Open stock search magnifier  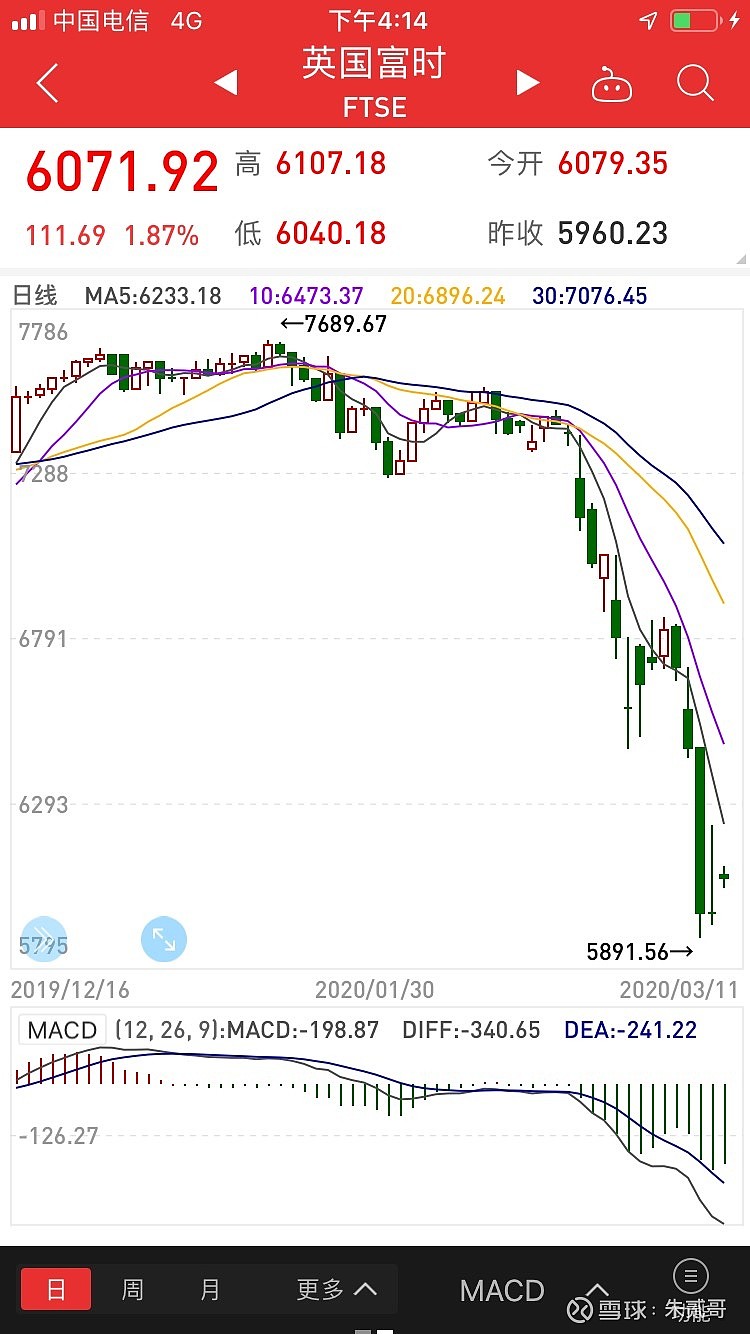694,83
